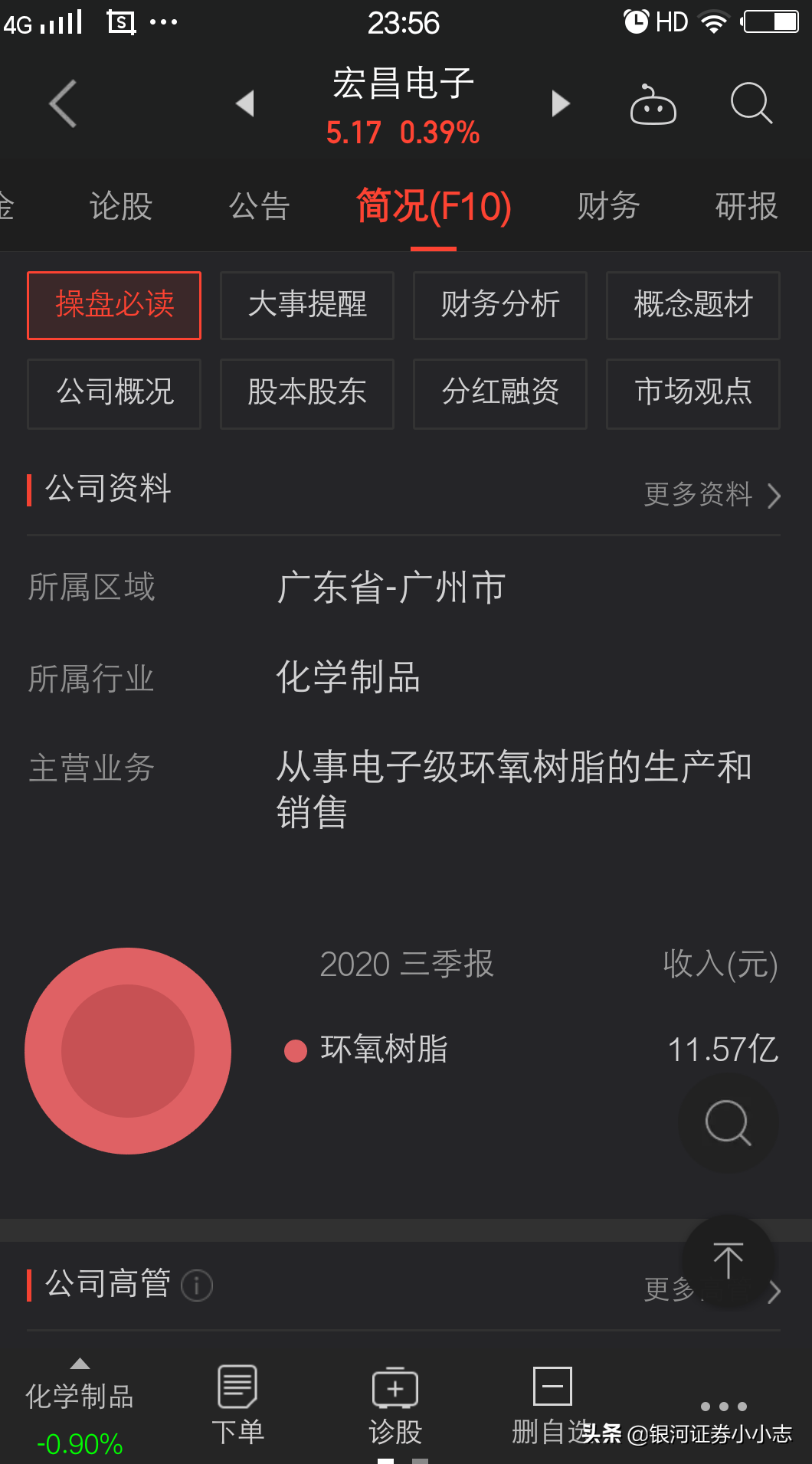The image size is (812, 1464).
Task: Tap 下单 to place an order
Action: [237, 1406]
